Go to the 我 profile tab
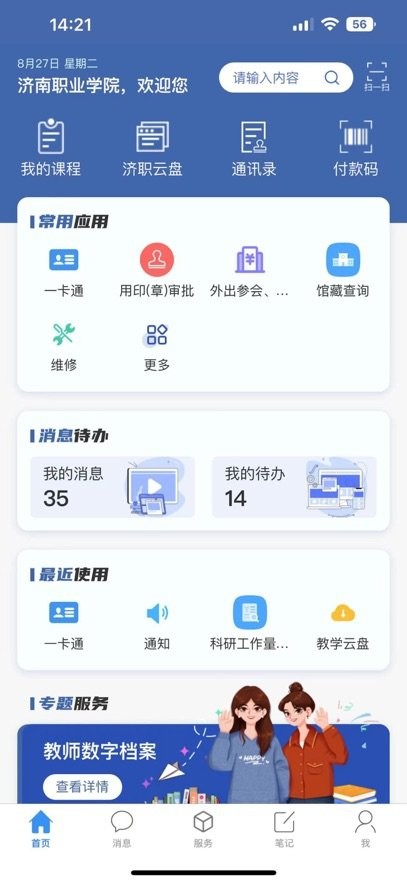Image resolution: width=407 pixels, height=883 pixels. click(x=365, y=829)
